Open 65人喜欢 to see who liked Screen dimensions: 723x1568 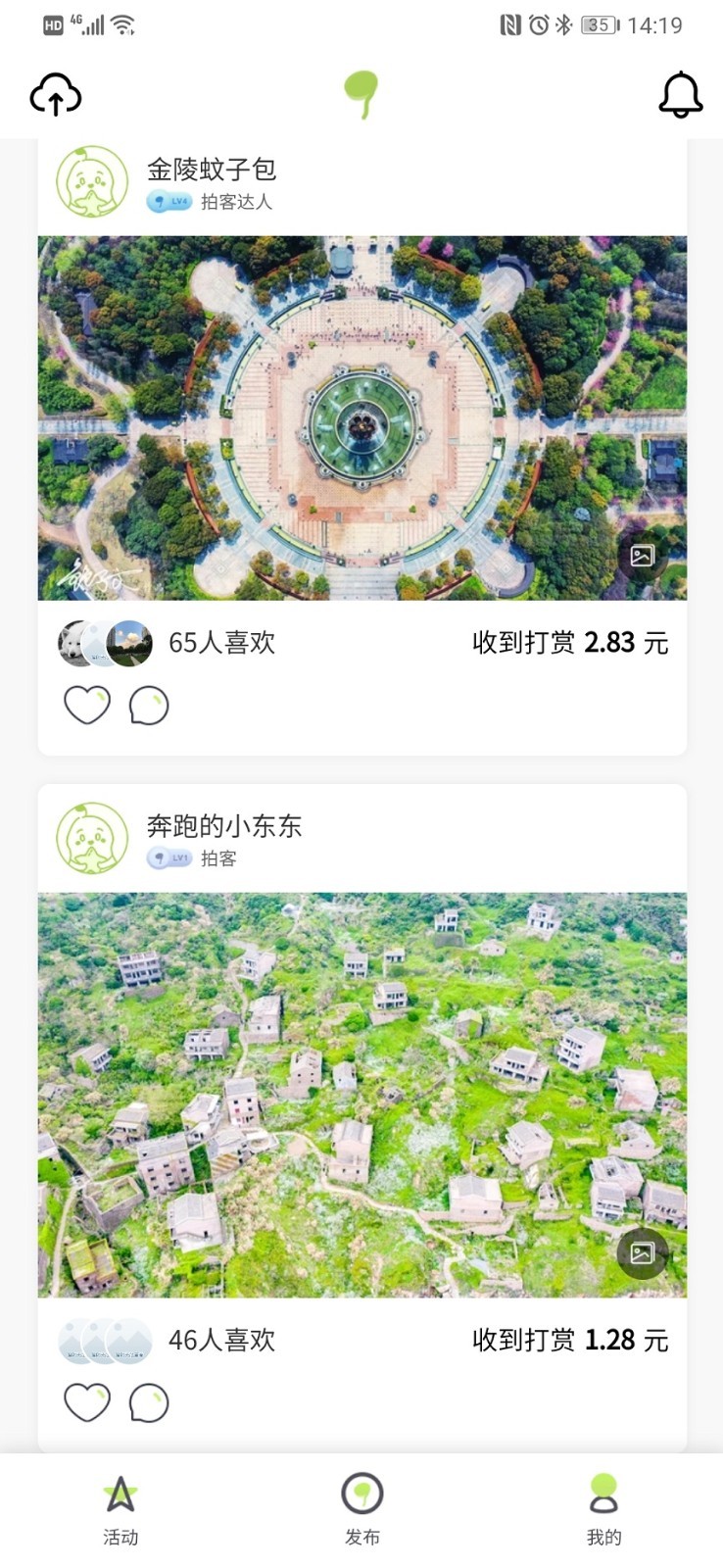[221, 643]
